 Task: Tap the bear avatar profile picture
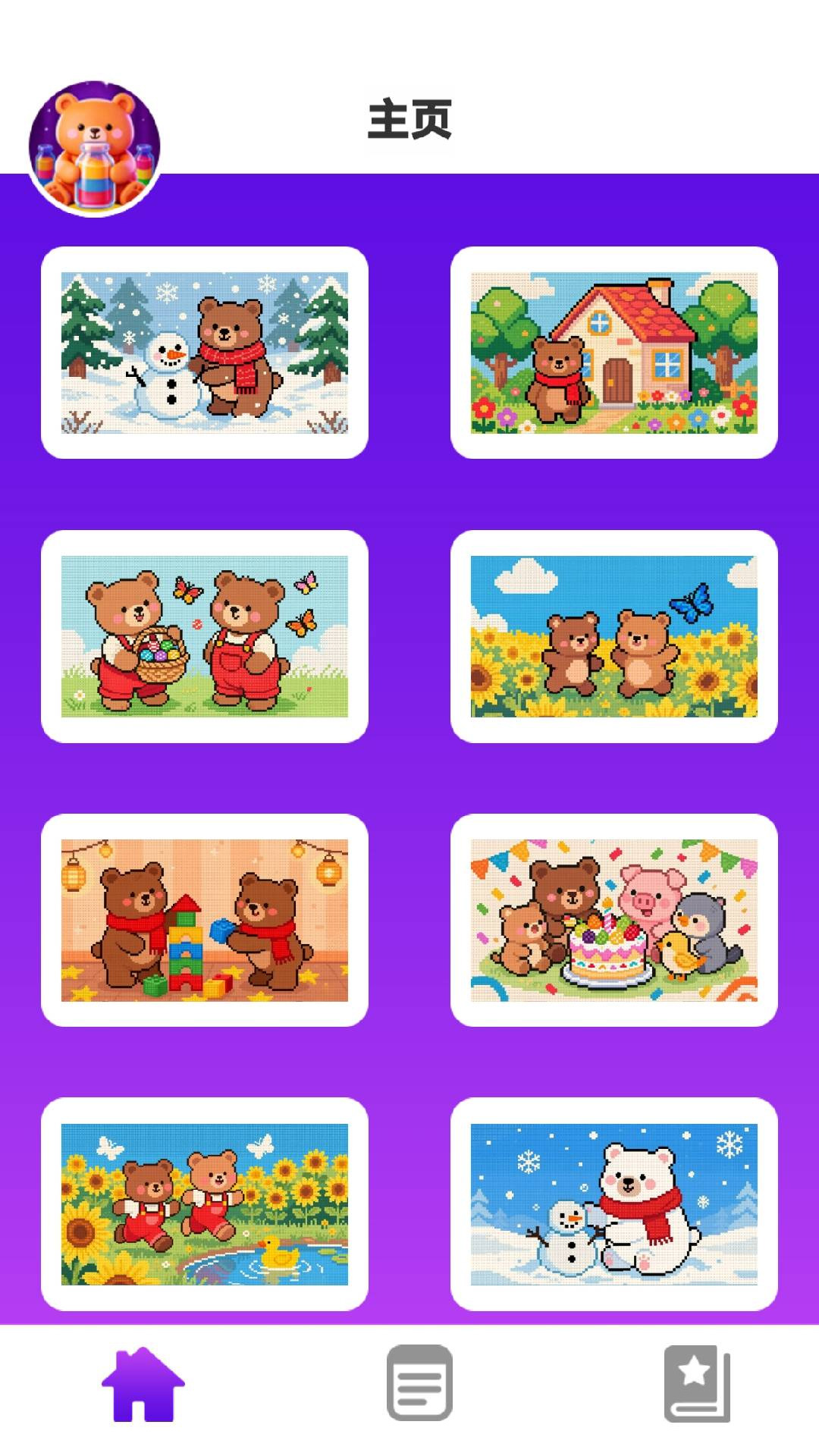[x=95, y=149]
